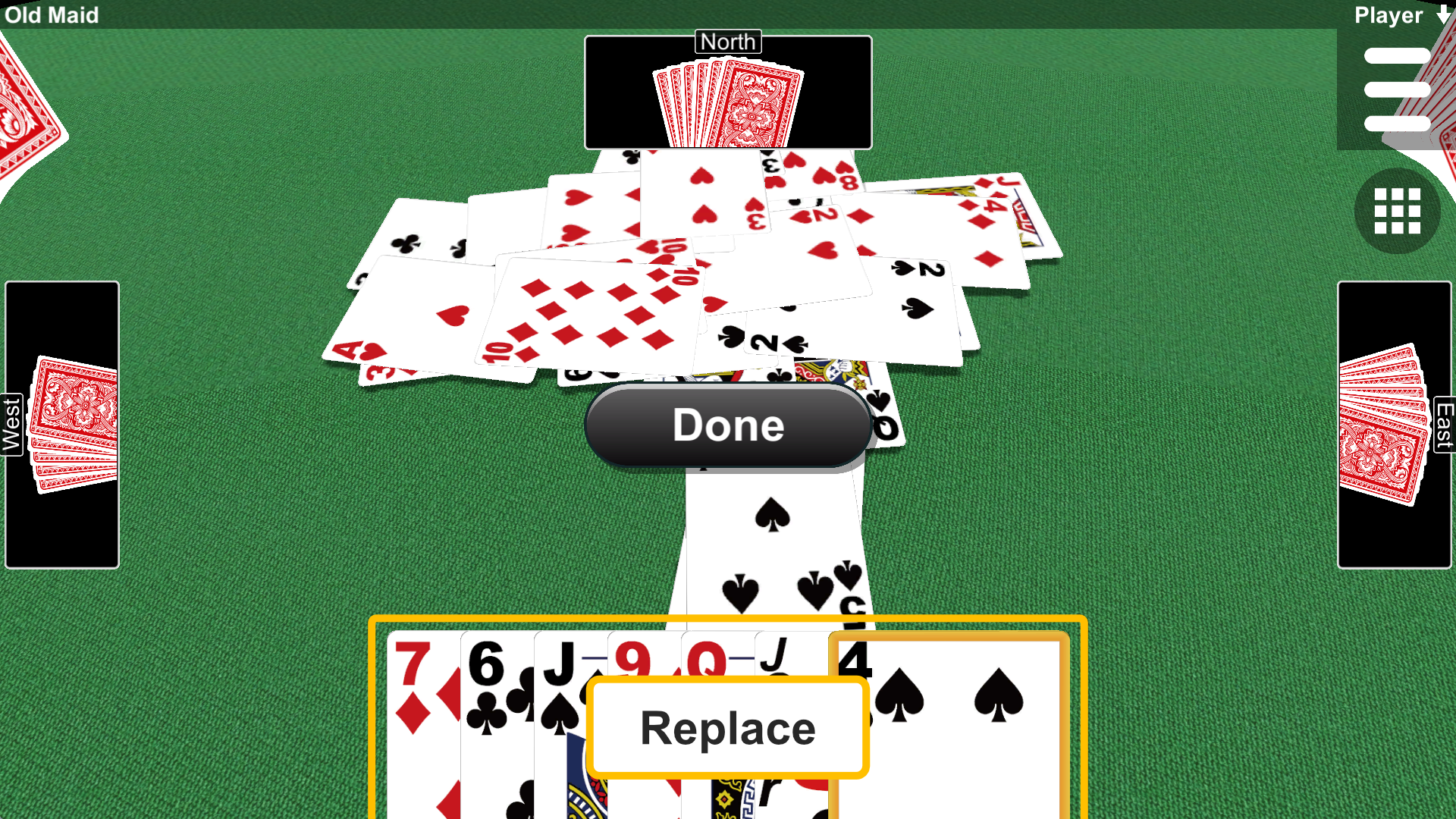The width and height of the screenshot is (1456, 819).
Task: Tap North's hand of cards
Action: click(728, 102)
